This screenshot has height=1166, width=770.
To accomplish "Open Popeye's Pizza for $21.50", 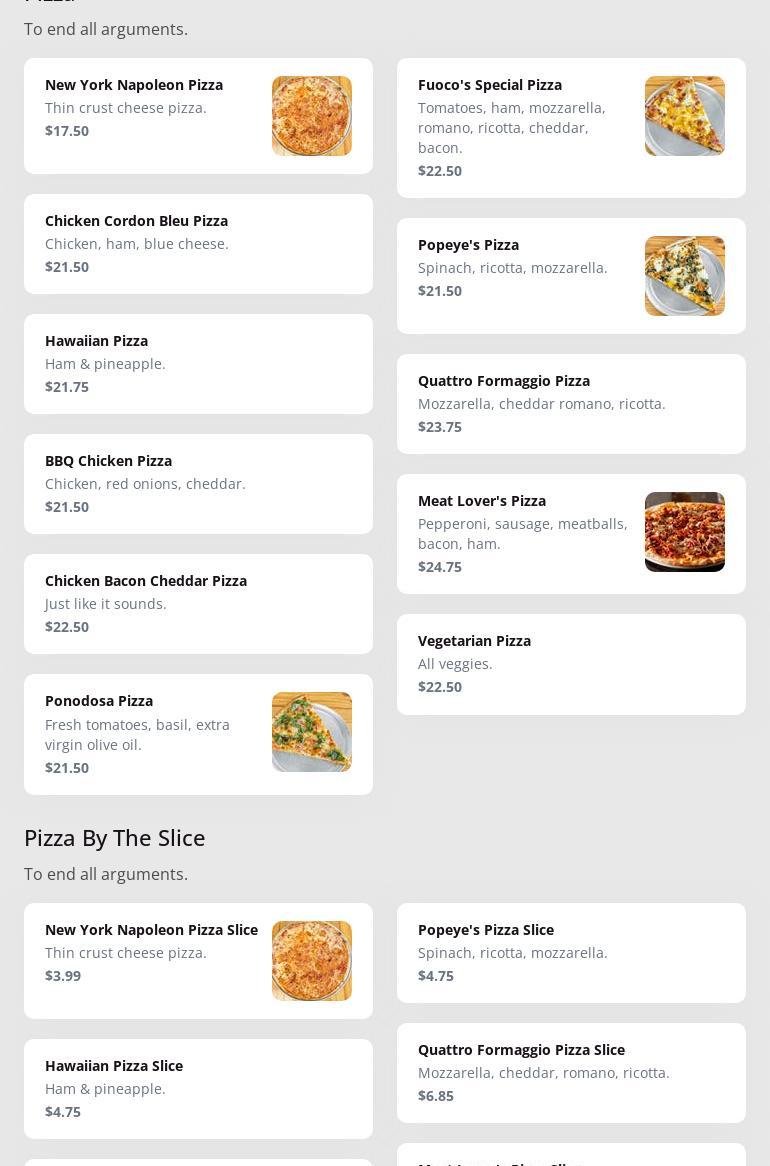I will [571, 276].
